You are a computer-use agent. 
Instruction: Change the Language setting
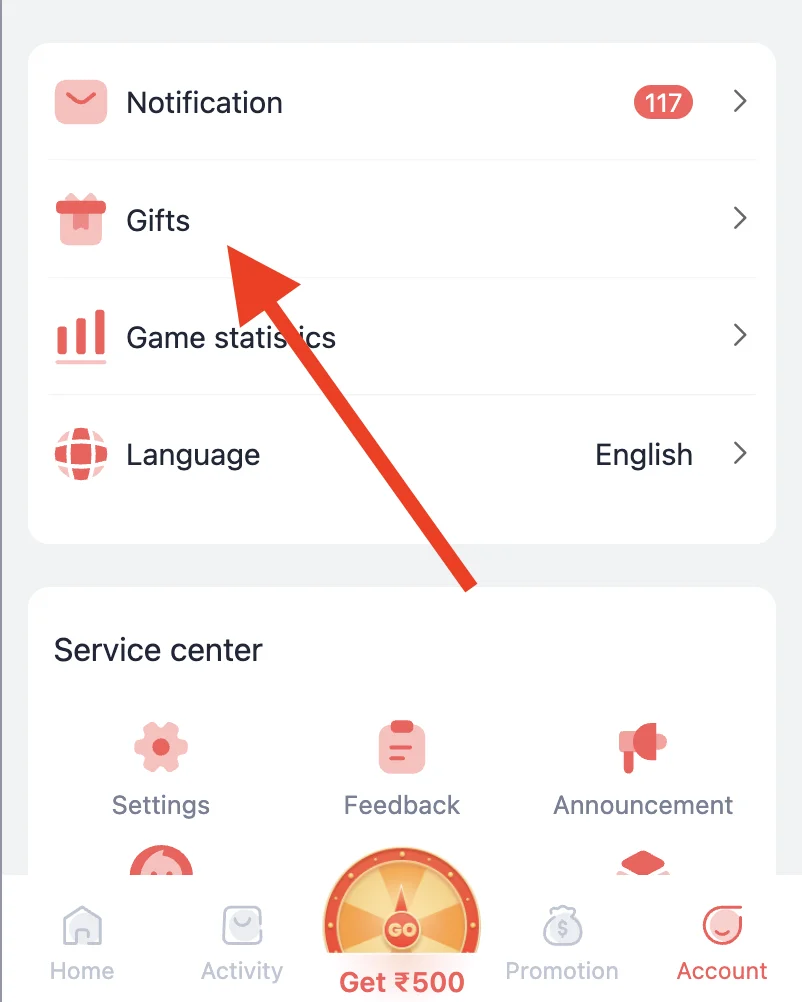[400, 455]
